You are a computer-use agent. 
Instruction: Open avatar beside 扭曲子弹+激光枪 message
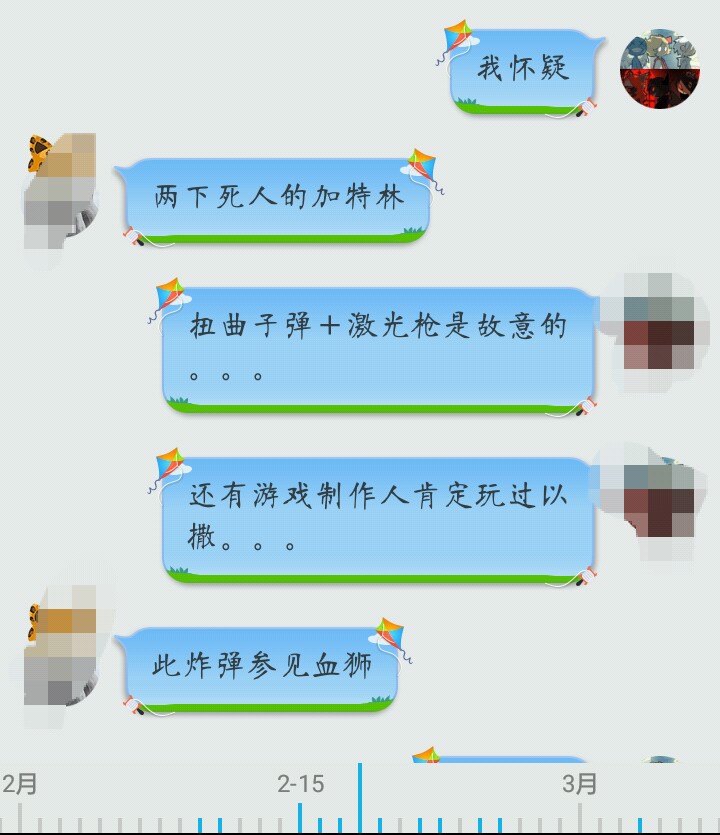657,326
